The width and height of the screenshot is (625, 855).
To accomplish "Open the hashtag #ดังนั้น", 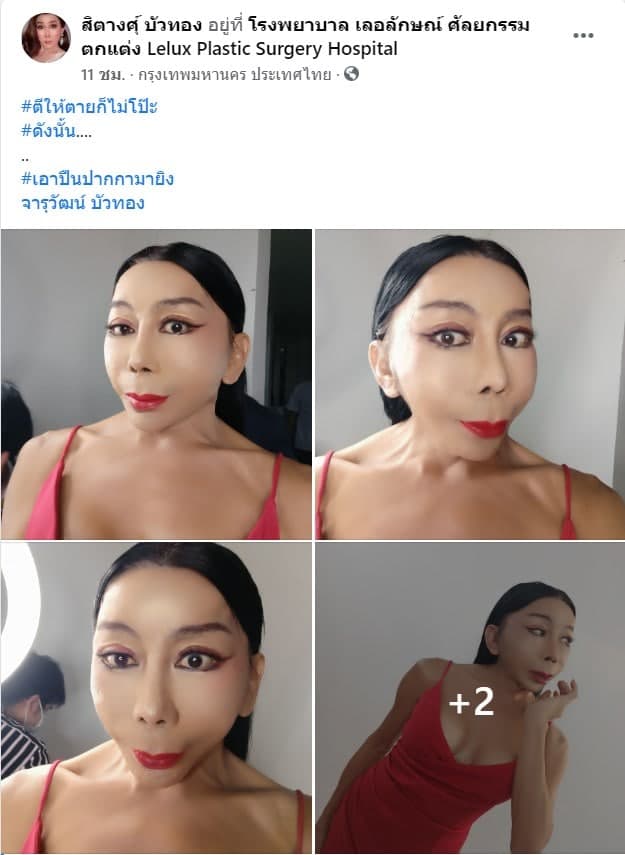I will (x=55, y=130).
